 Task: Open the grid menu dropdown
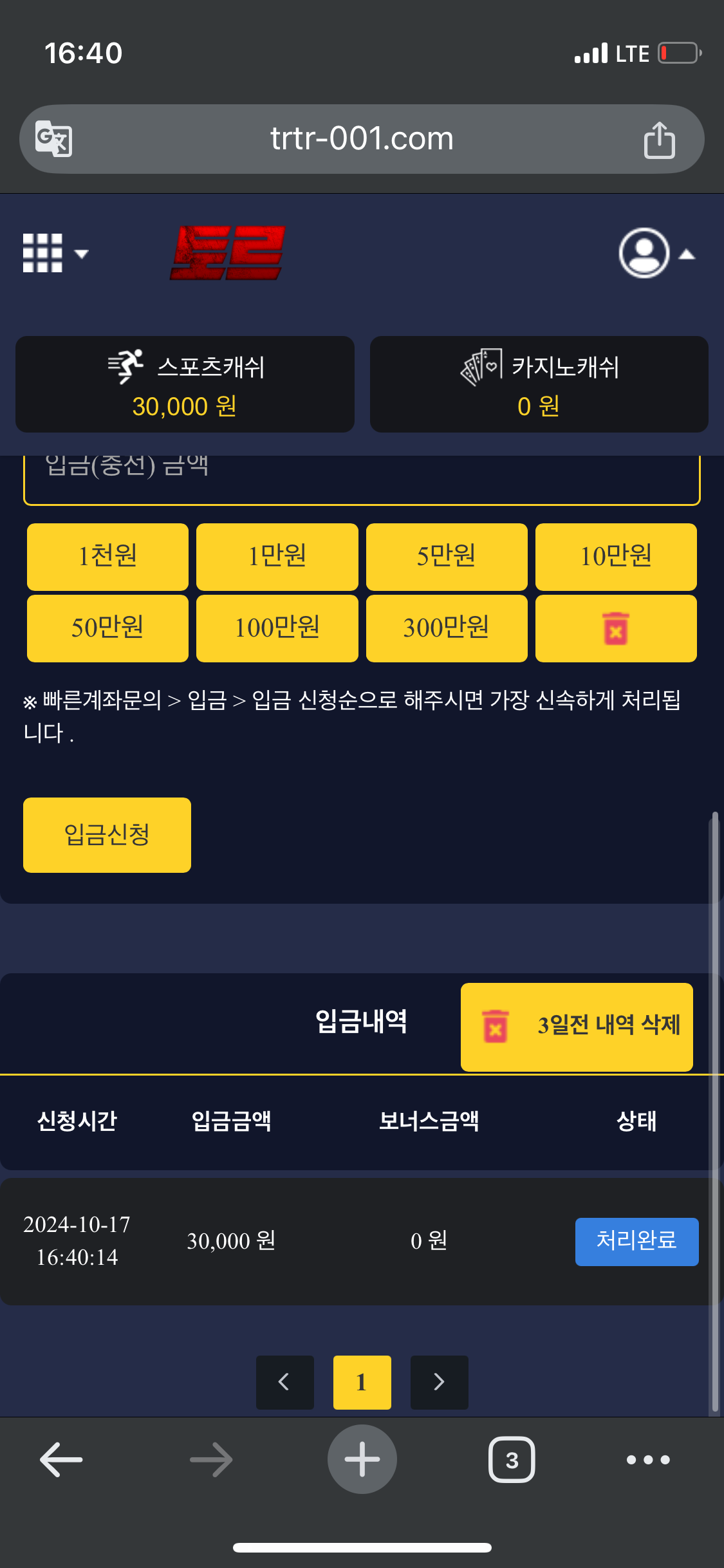pyautogui.click(x=54, y=253)
